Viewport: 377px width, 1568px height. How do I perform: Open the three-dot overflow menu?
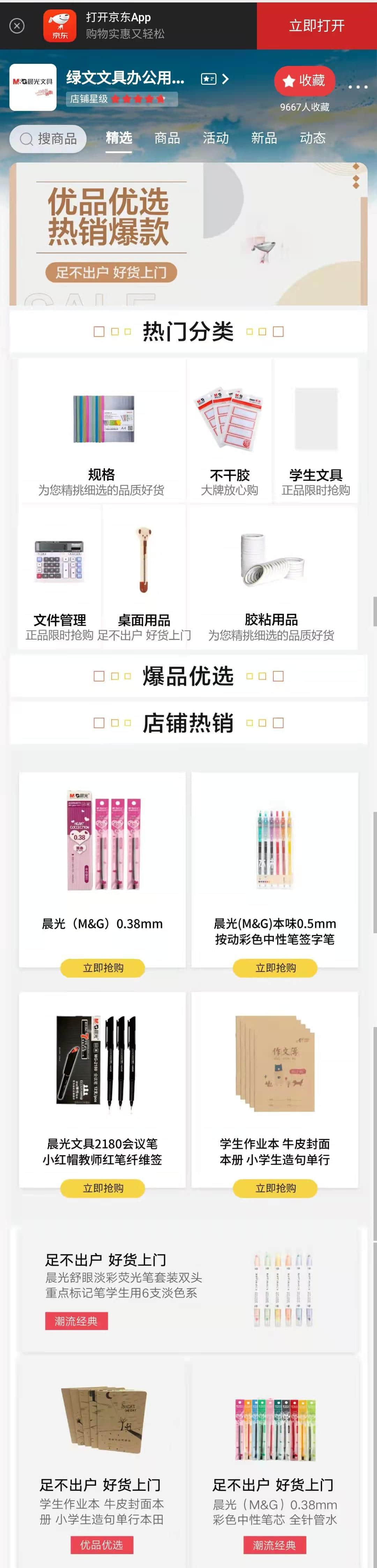coord(357,87)
